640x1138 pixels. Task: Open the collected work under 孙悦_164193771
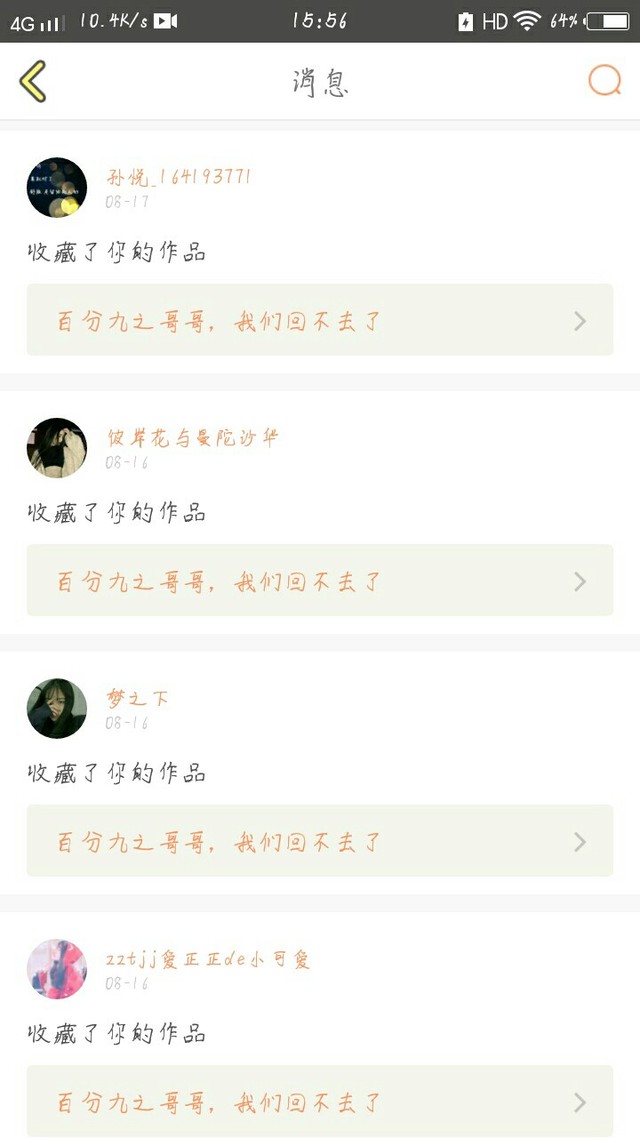click(x=320, y=320)
